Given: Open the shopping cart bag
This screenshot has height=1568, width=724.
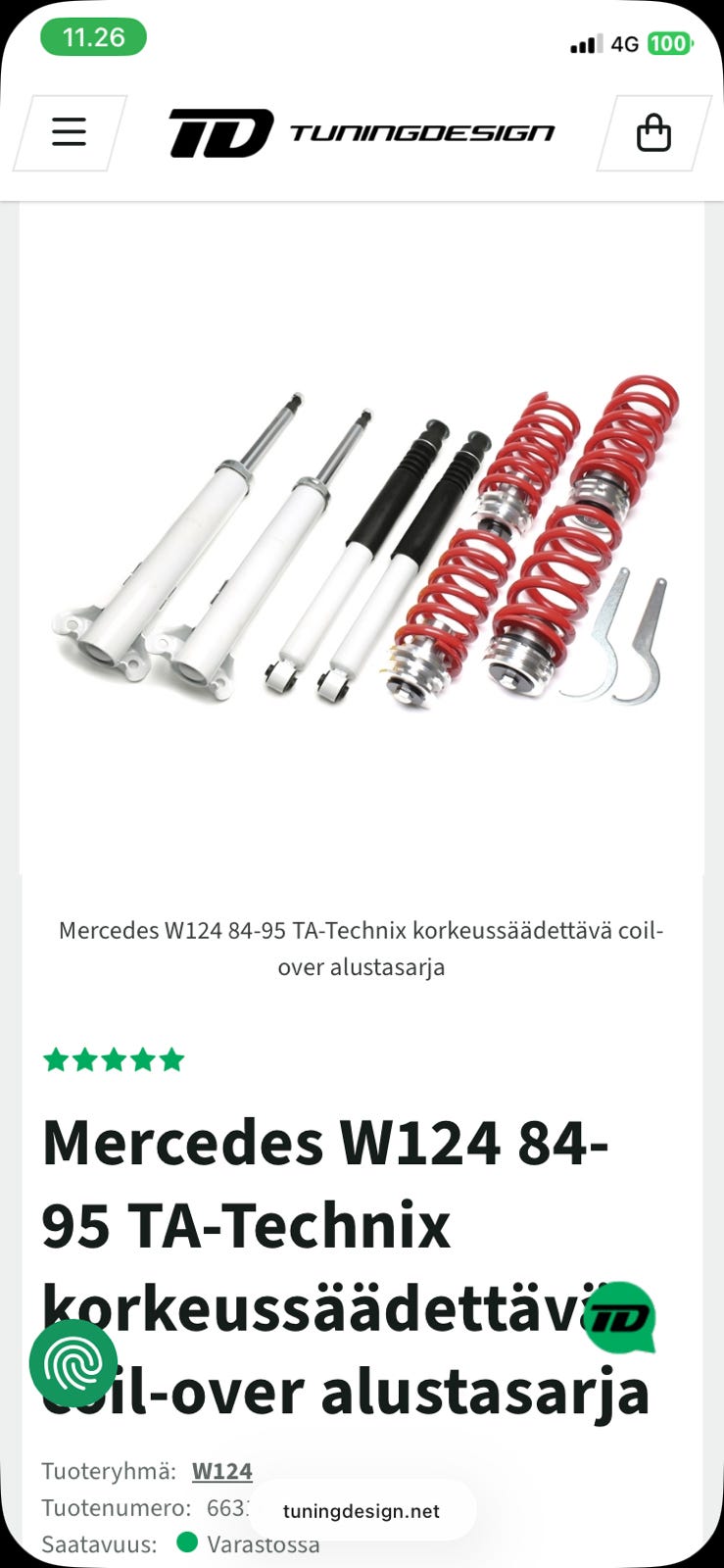Looking at the screenshot, I should 653,132.
